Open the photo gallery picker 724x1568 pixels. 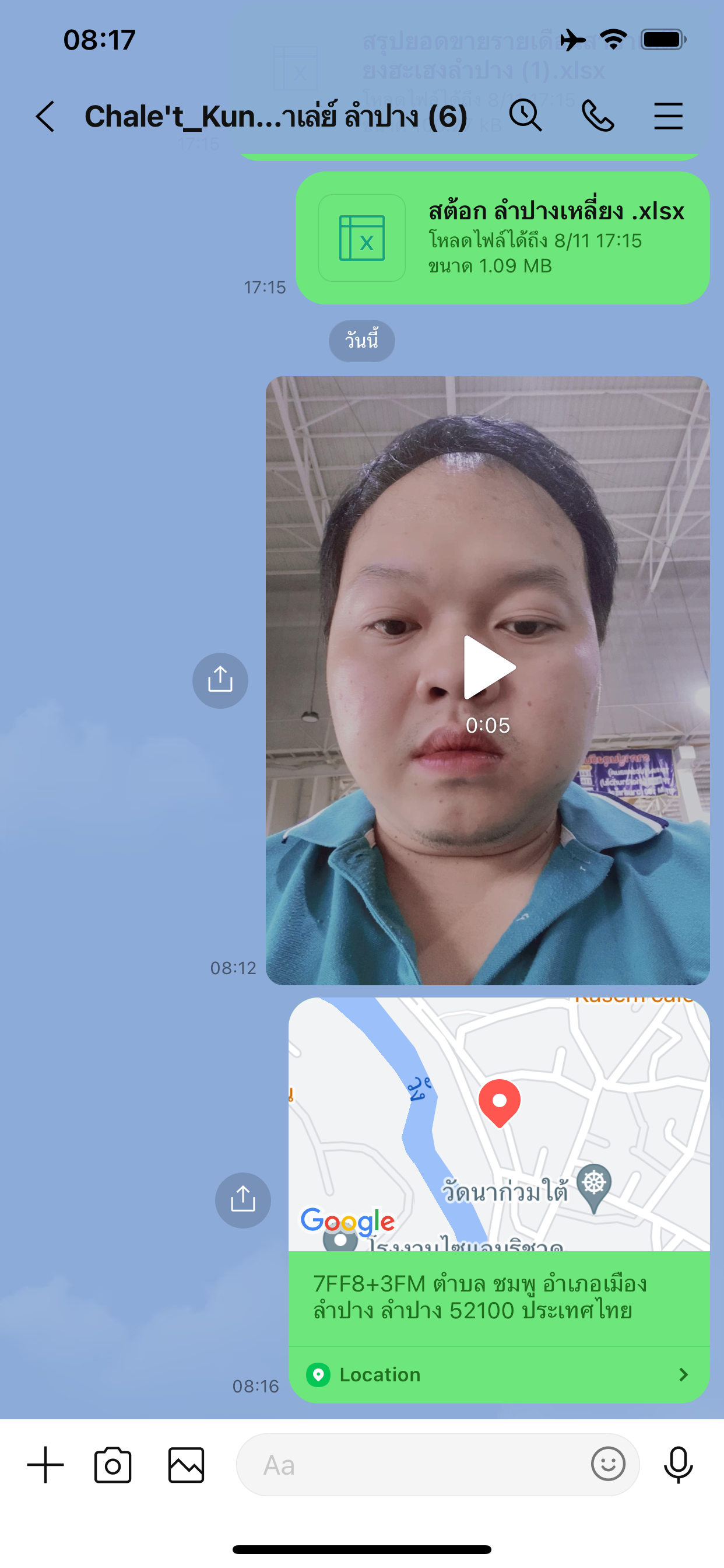pyautogui.click(x=186, y=1465)
